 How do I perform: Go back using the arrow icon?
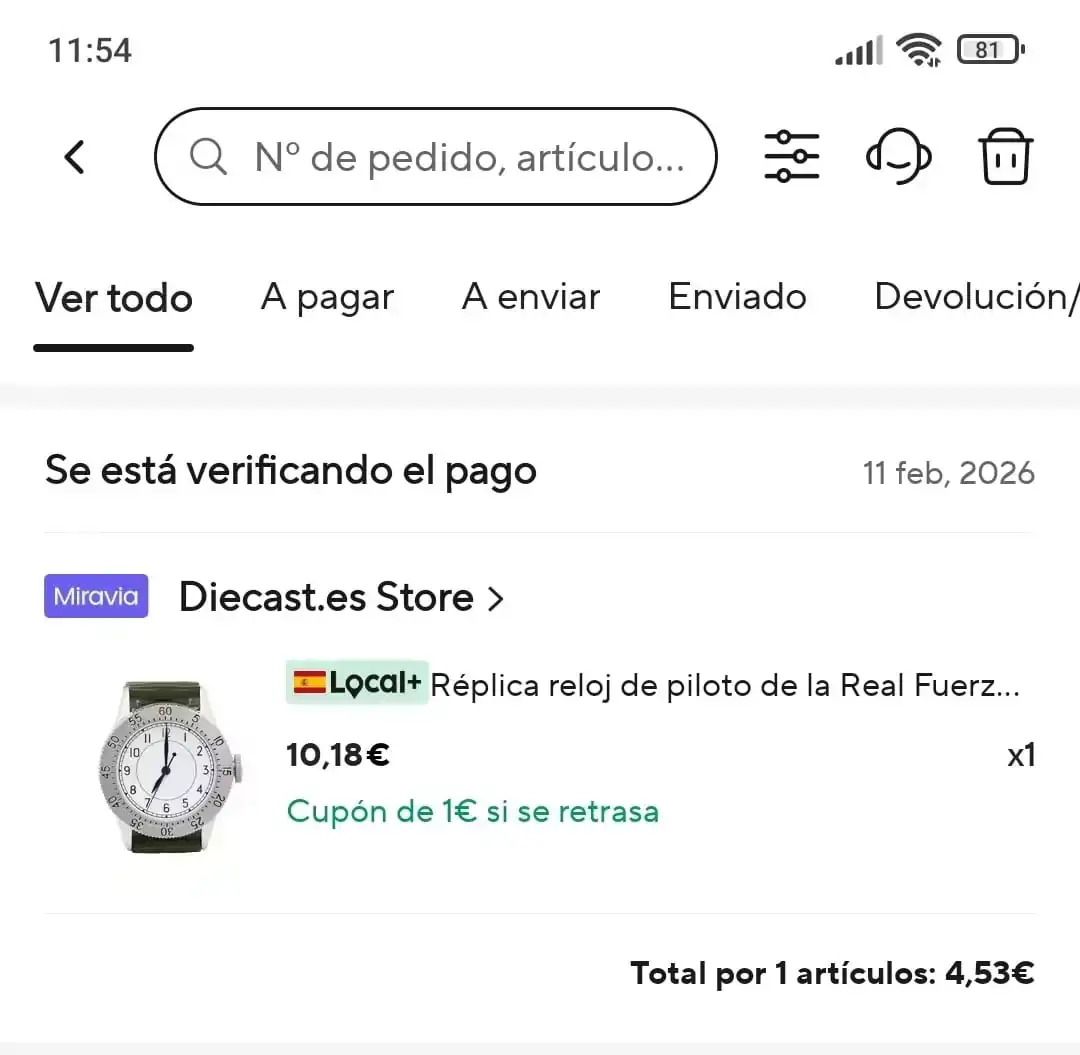(75, 157)
